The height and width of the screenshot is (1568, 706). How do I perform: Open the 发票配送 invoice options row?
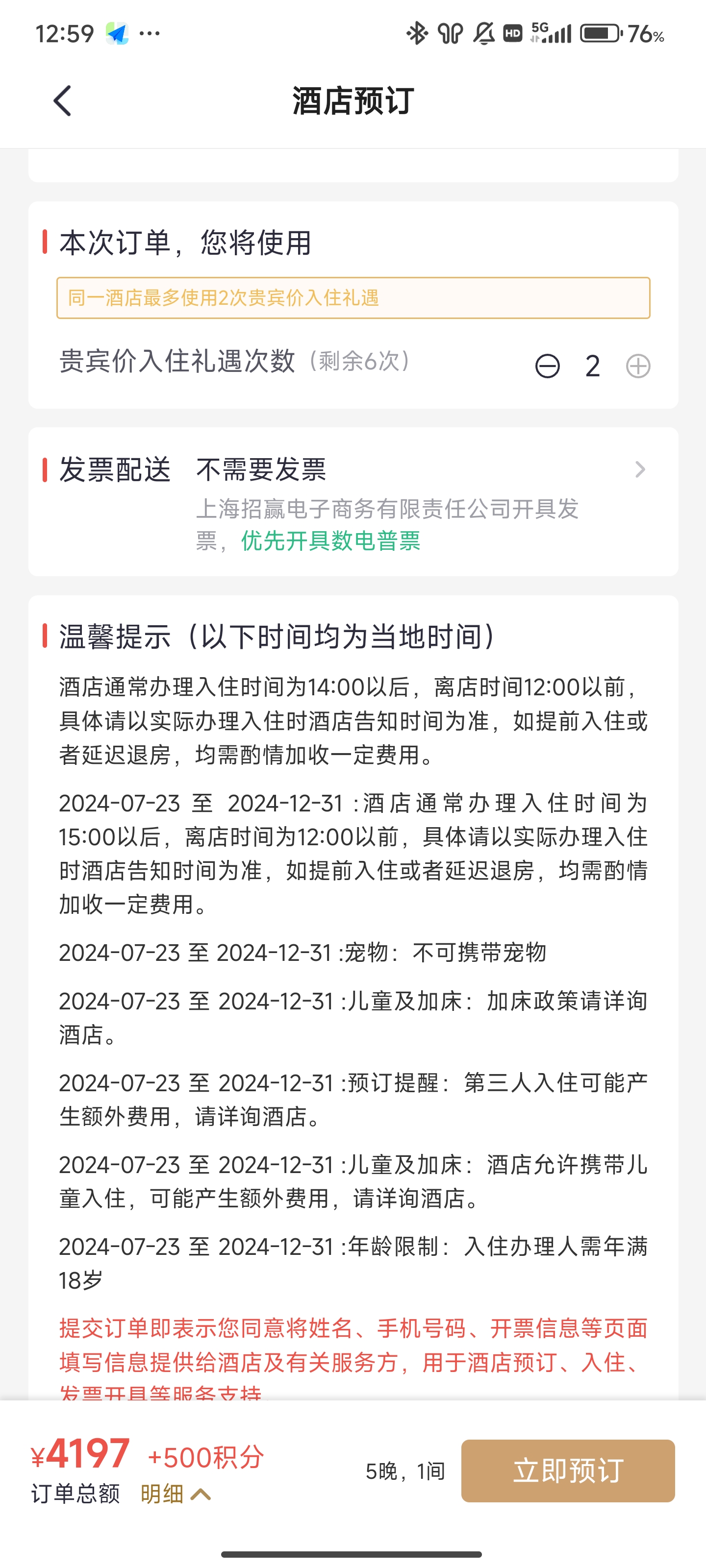click(353, 502)
